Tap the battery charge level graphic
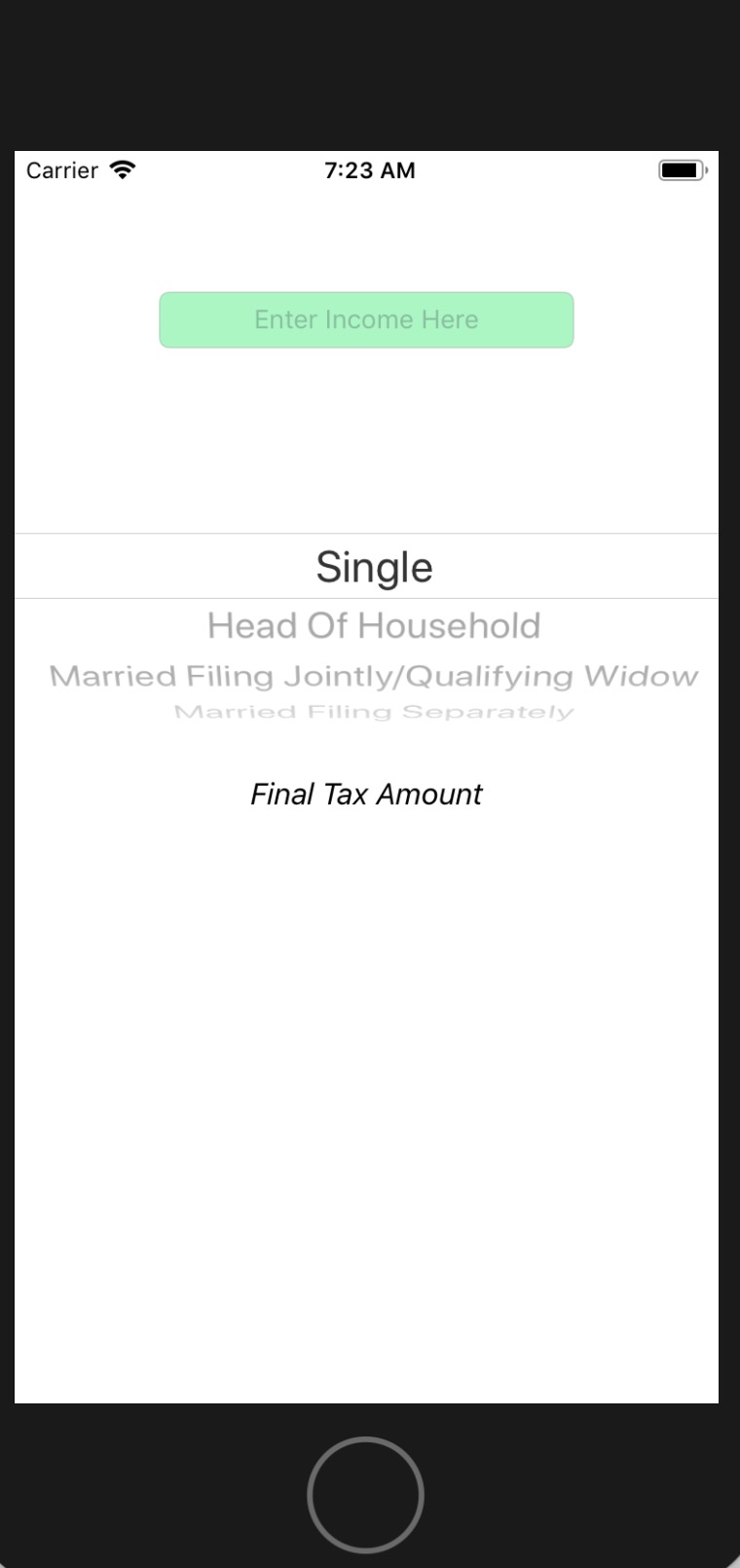 point(679,168)
